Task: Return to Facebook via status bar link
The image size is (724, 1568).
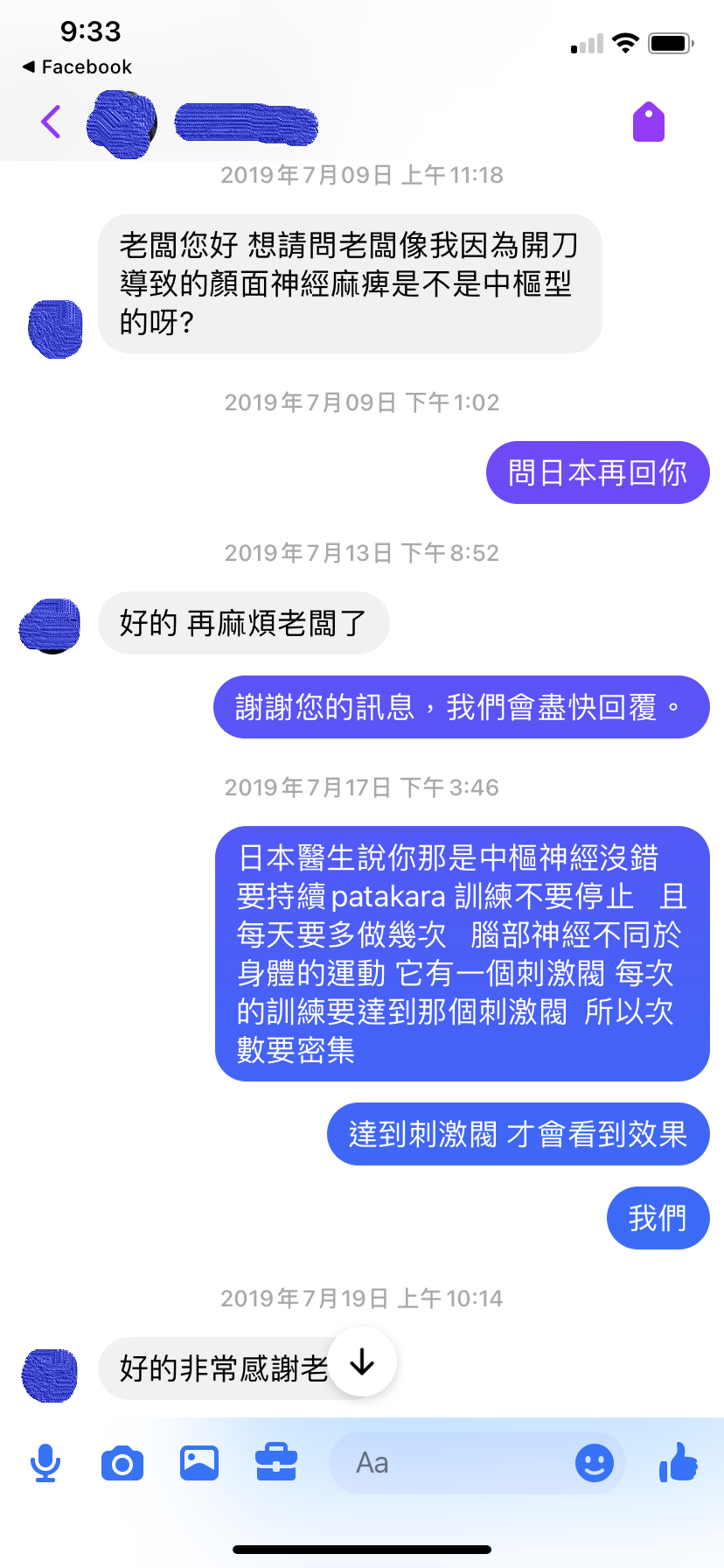Action: tap(77, 67)
